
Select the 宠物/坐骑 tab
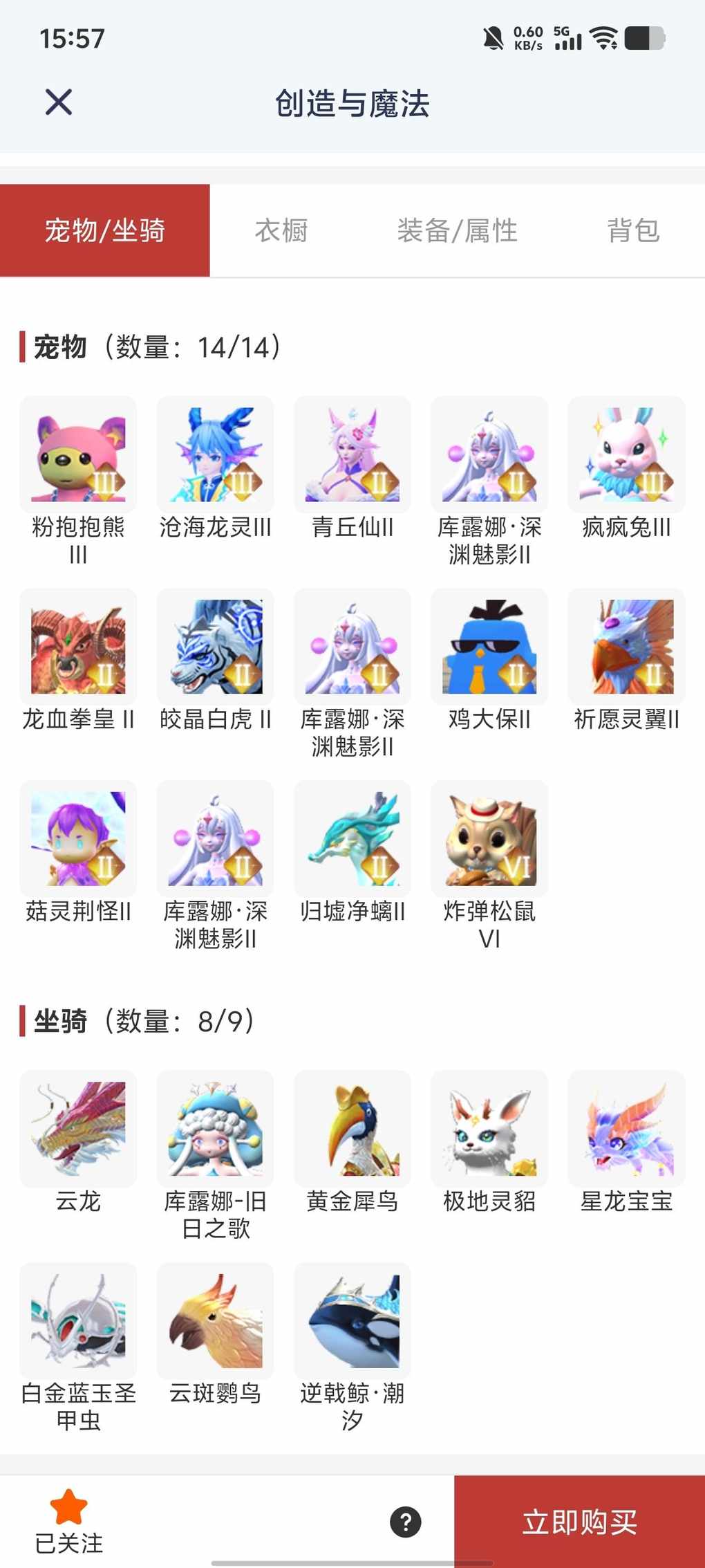click(105, 230)
